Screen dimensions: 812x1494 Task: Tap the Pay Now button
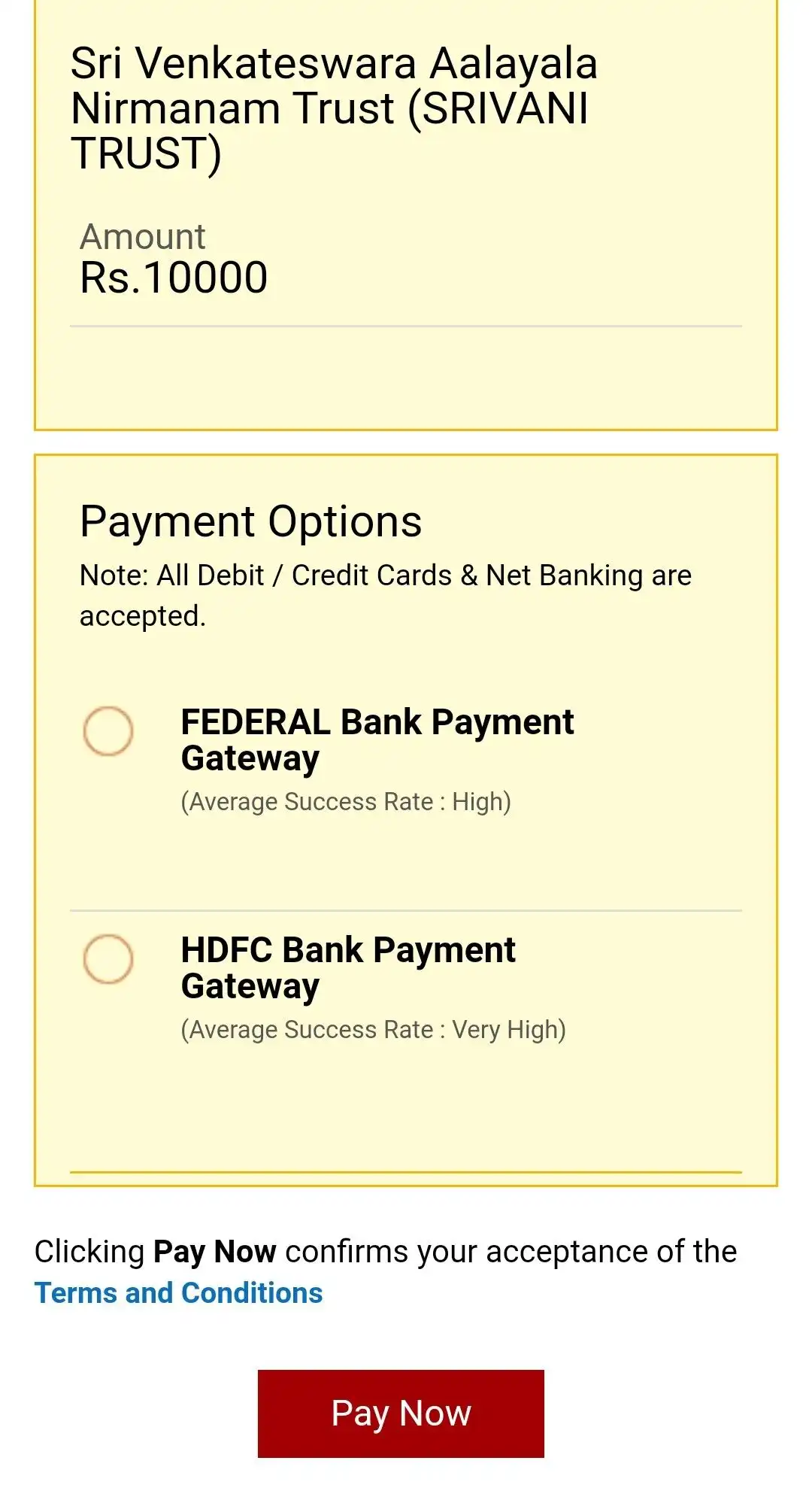[x=401, y=1414]
